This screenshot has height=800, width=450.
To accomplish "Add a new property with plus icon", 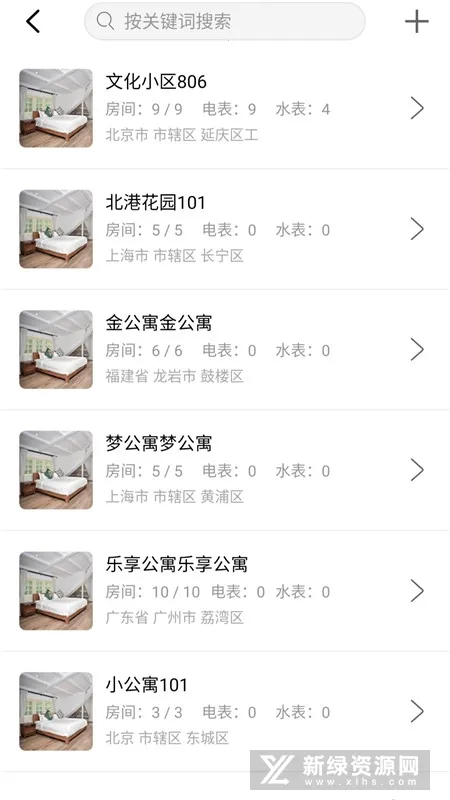I will coord(416,22).
